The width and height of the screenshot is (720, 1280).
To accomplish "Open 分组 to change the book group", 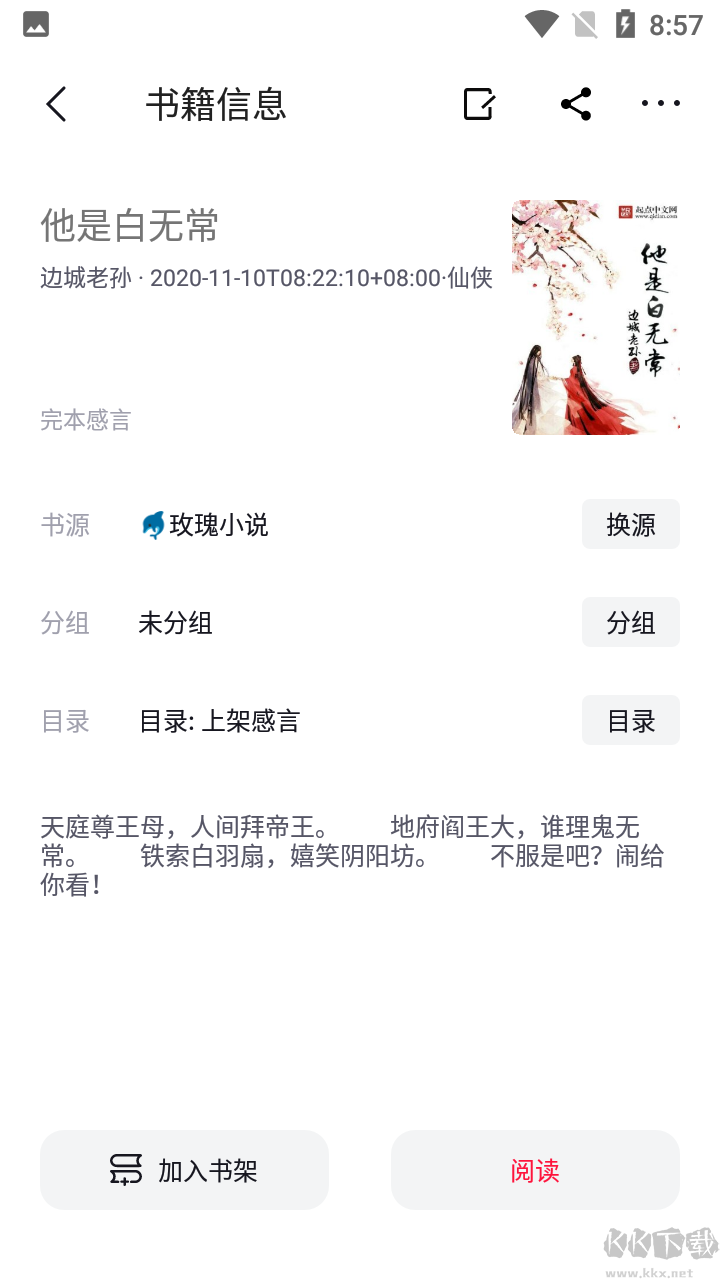I will pos(631,622).
